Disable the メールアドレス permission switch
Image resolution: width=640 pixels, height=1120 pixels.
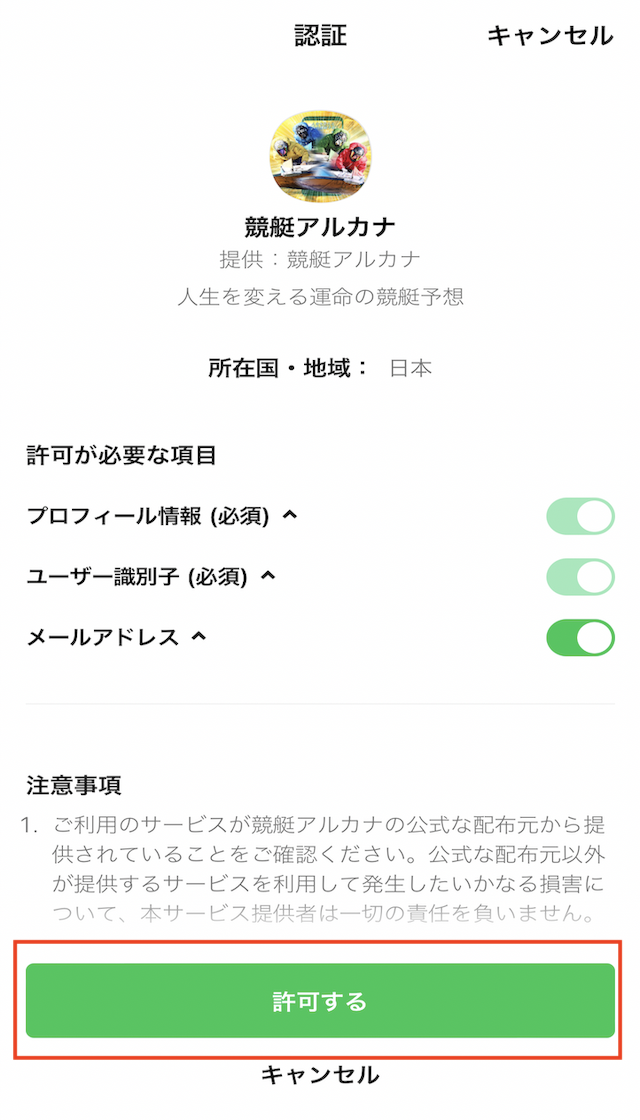point(580,638)
